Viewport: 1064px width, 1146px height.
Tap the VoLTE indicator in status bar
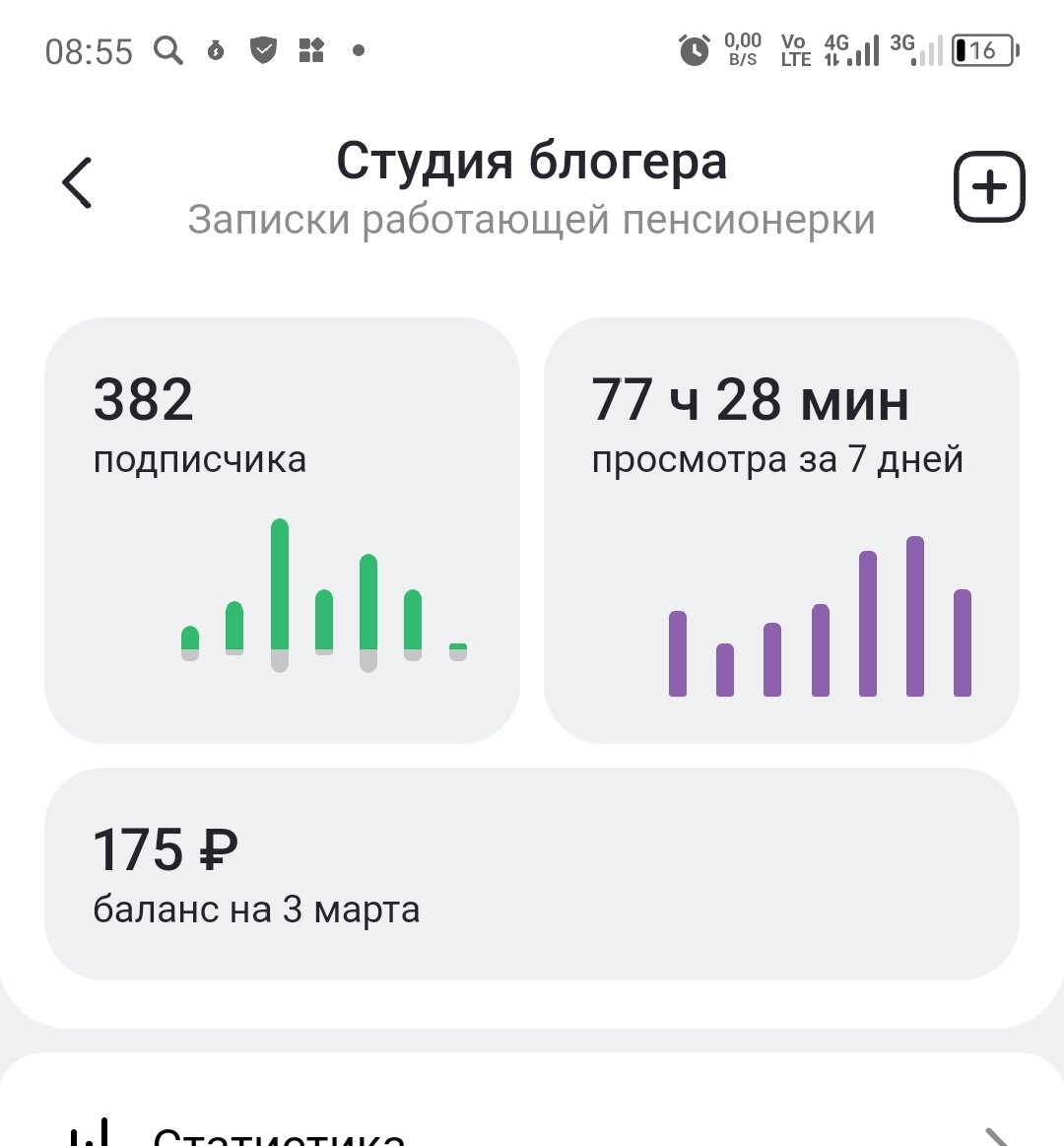[x=794, y=50]
